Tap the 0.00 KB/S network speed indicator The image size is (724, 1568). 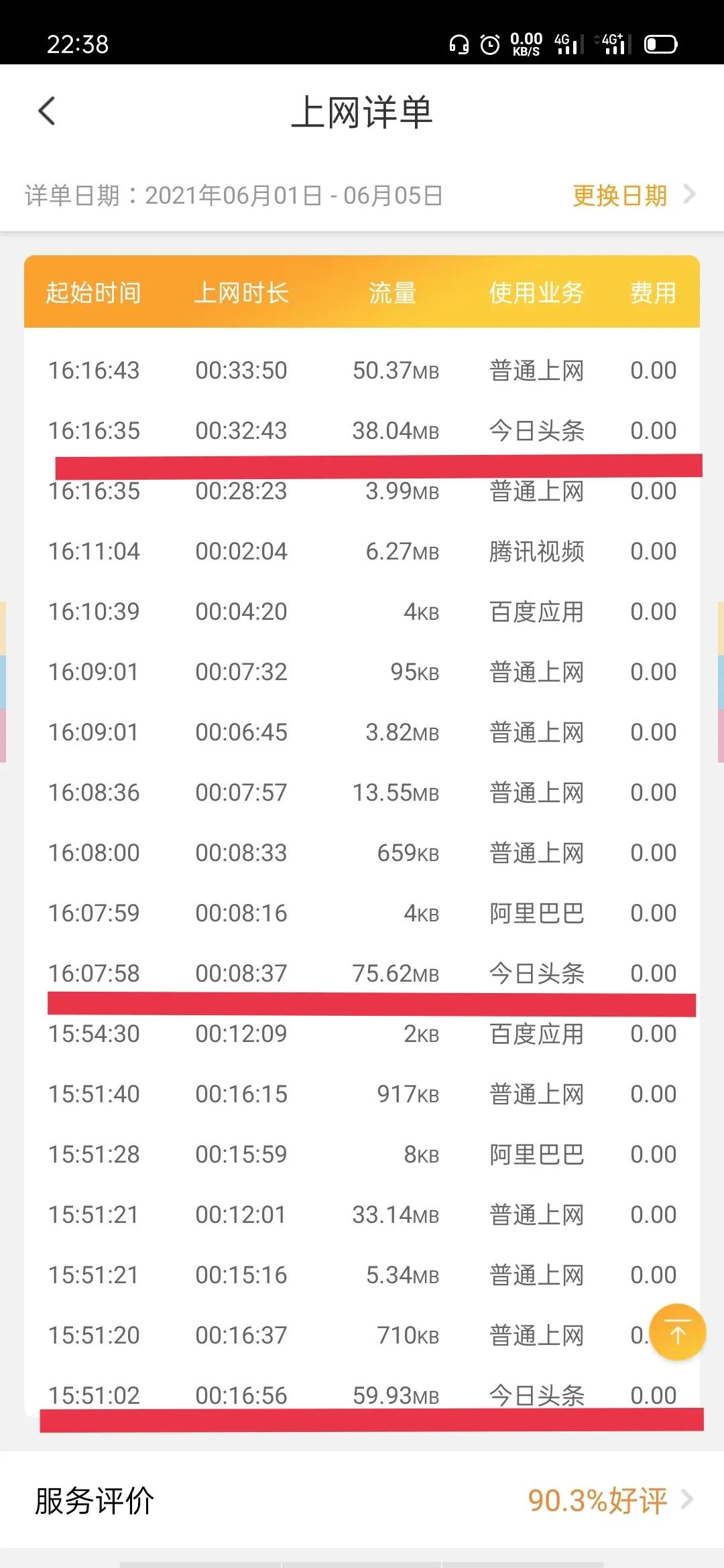[x=526, y=44]
